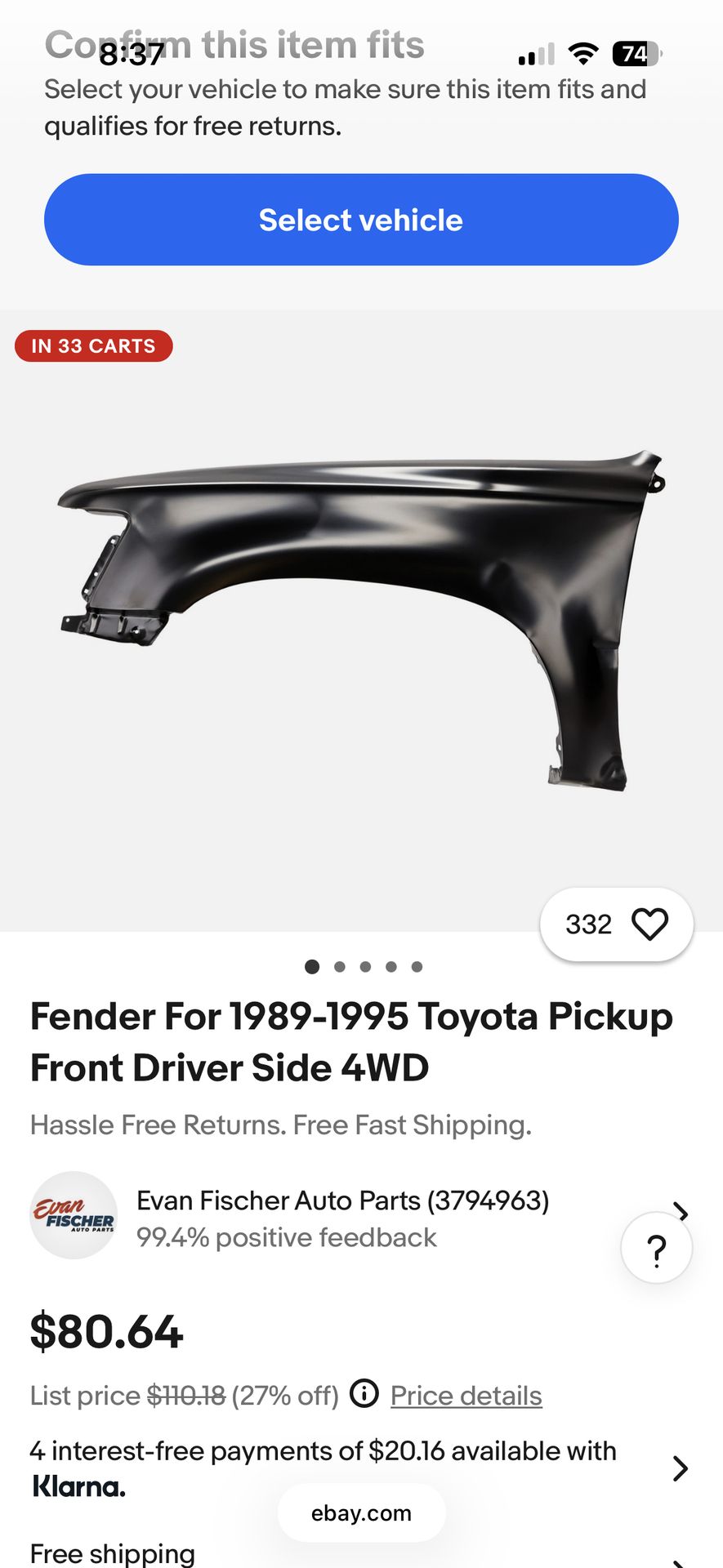The height and width of the screenshot is (1568, 723).
Task: Show the list price info icon
Action: pyautogui.click(x=364, y=1393)
